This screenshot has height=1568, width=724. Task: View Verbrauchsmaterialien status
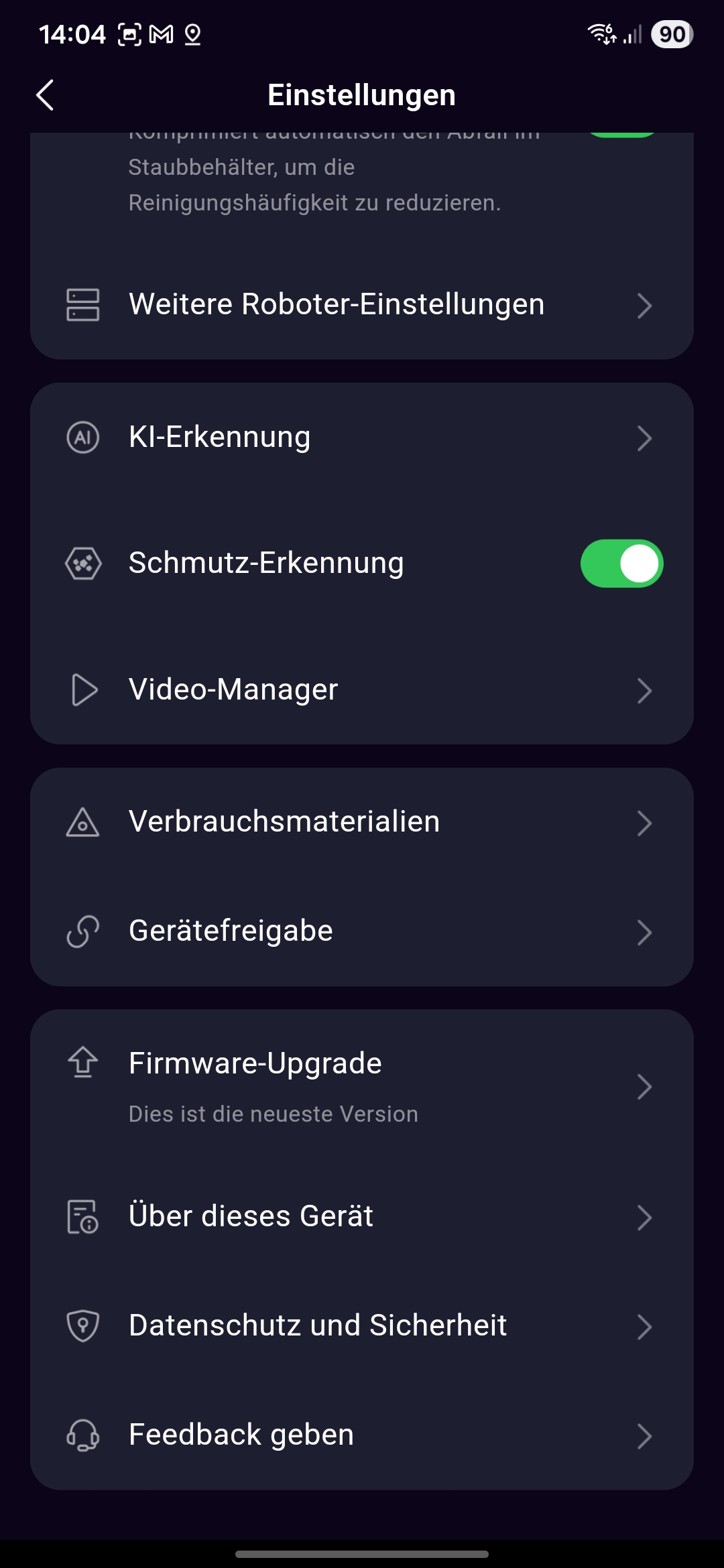(x=362, y=822)
